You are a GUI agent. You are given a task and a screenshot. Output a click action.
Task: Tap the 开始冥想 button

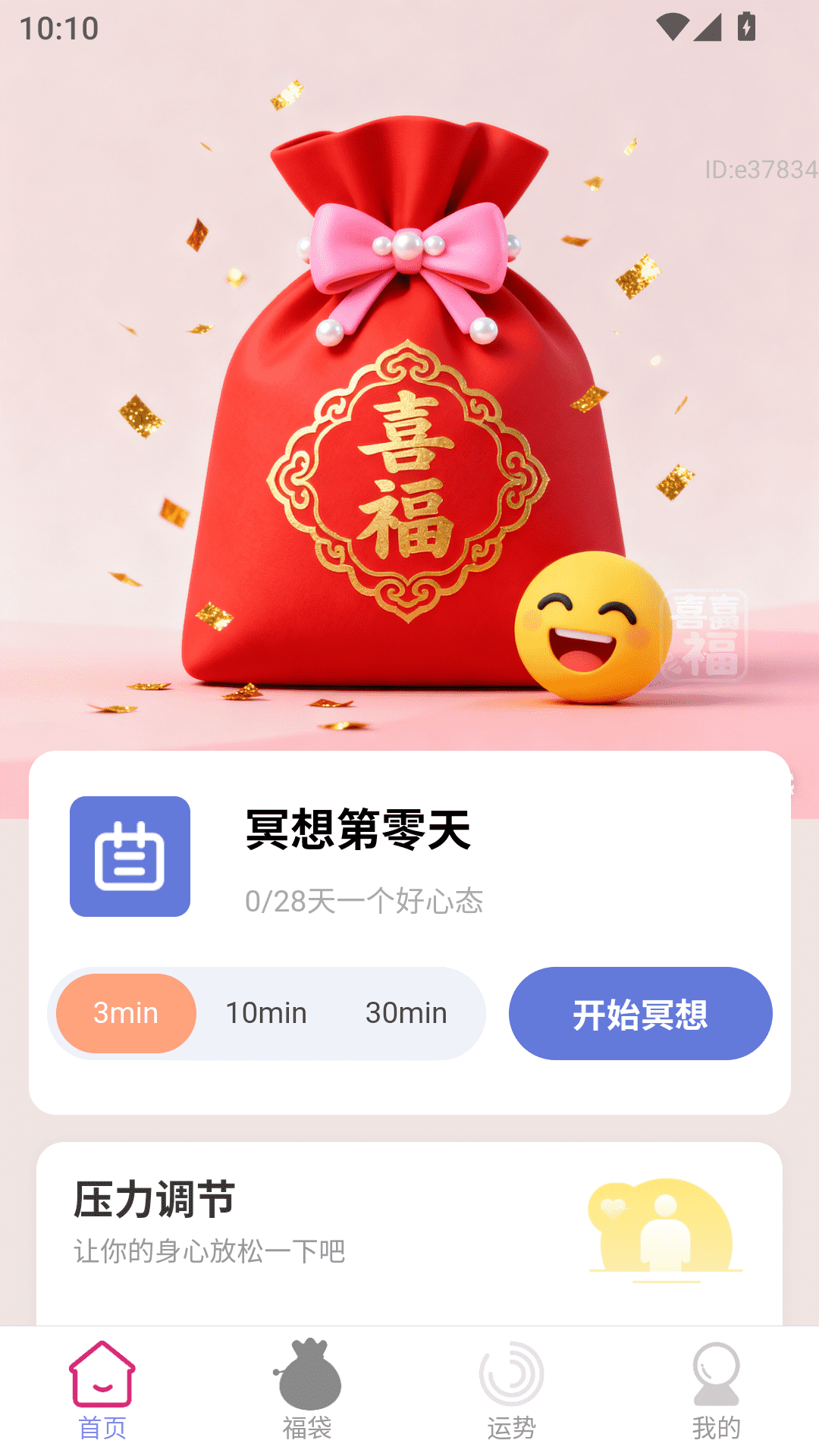(640, 1013)
